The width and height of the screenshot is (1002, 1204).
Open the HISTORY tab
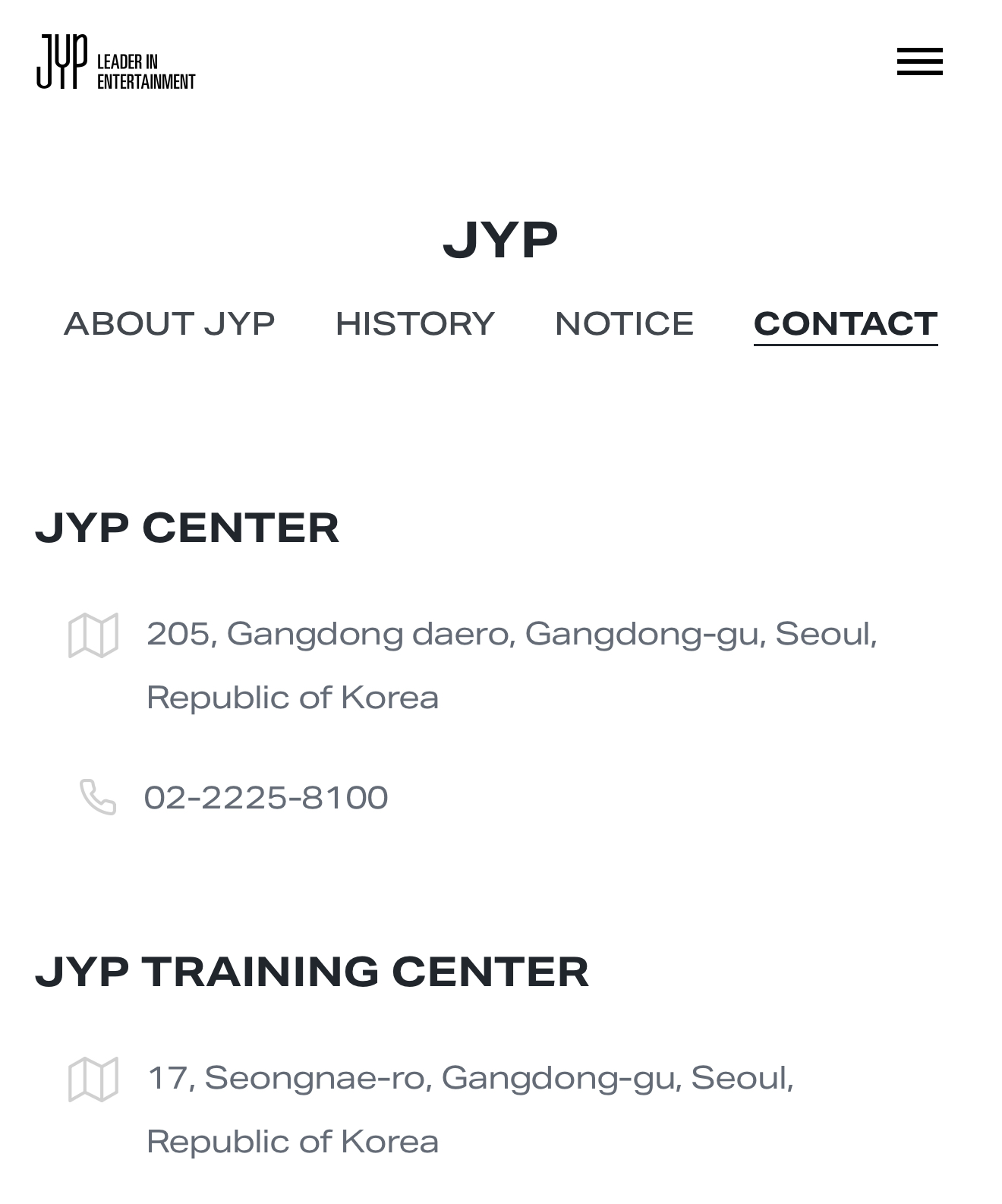tap(414, 324)
